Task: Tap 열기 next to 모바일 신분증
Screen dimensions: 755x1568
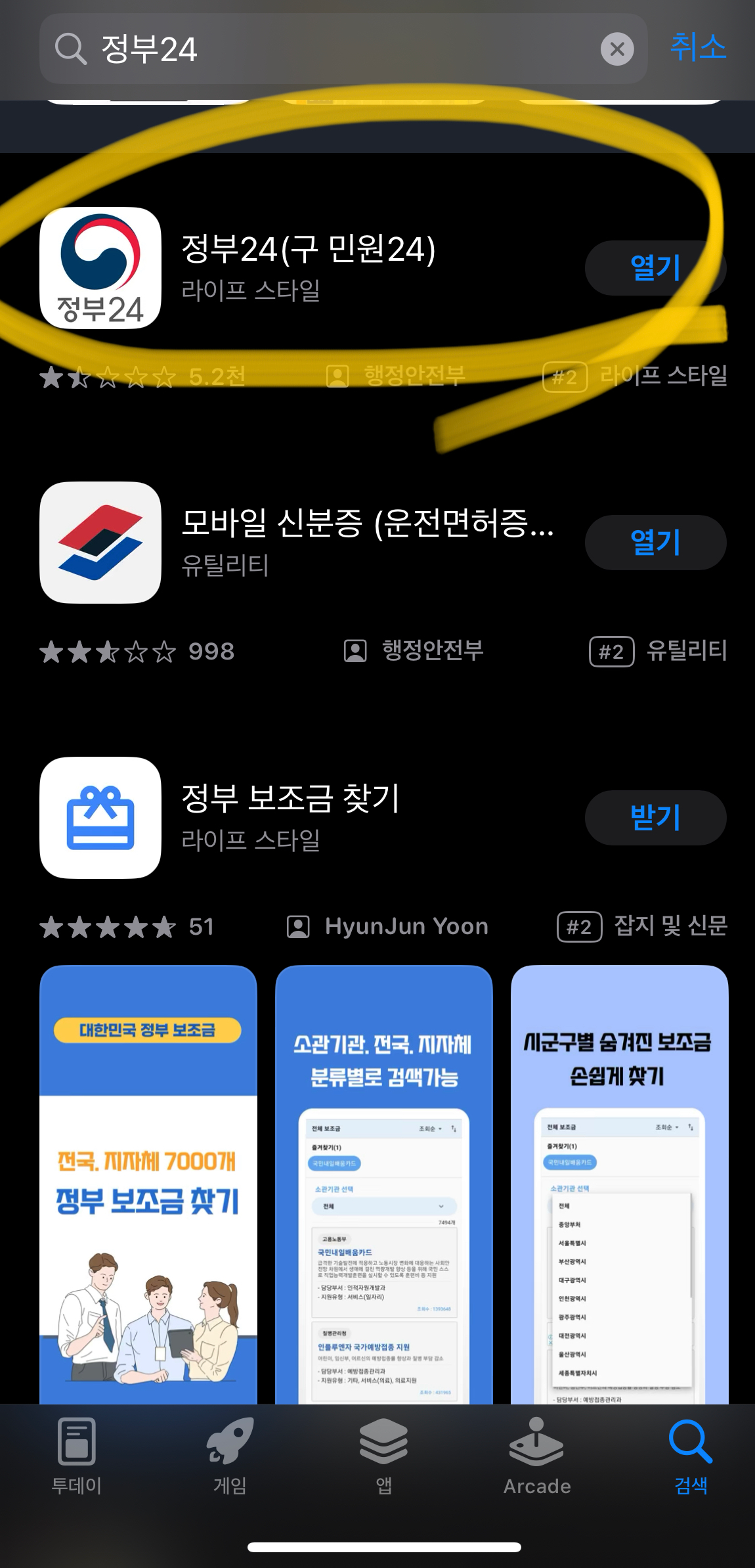Action: (655, 541)
